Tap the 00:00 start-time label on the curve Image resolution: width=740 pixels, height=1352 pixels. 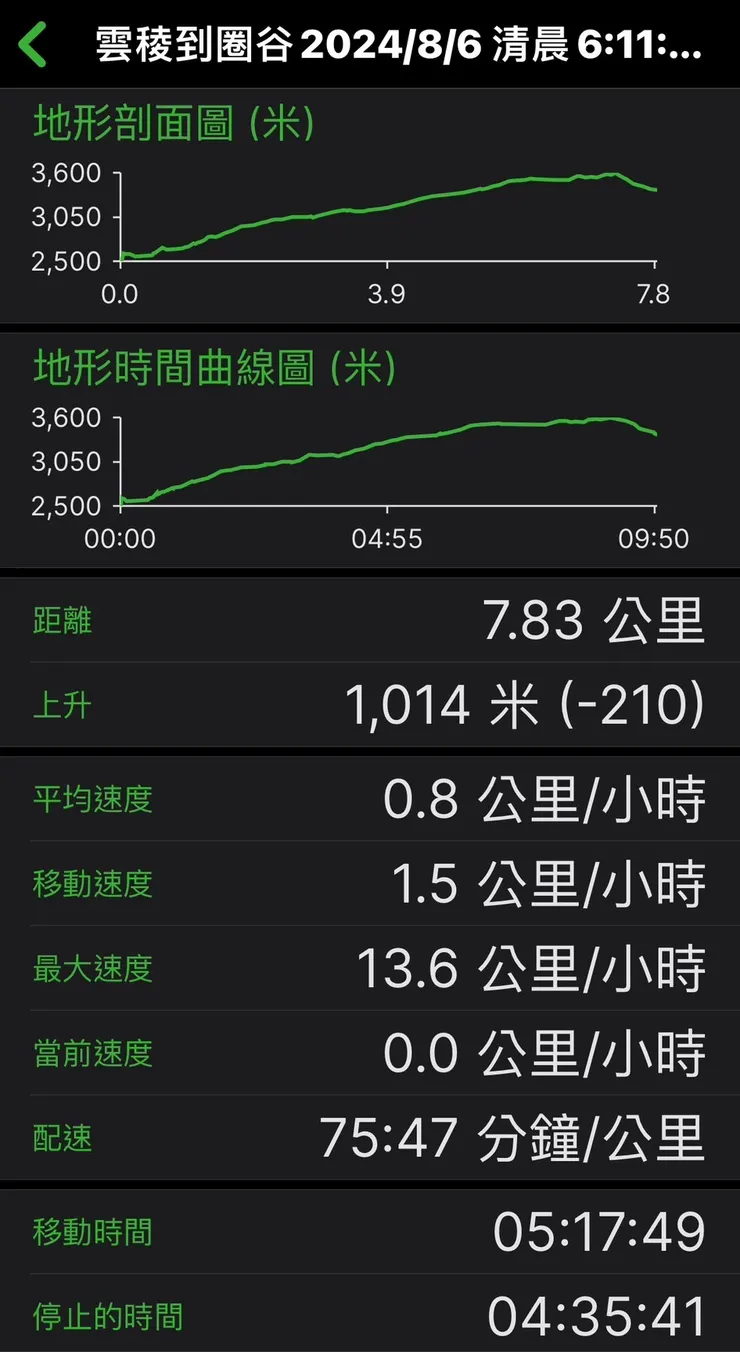click(122, 538)
